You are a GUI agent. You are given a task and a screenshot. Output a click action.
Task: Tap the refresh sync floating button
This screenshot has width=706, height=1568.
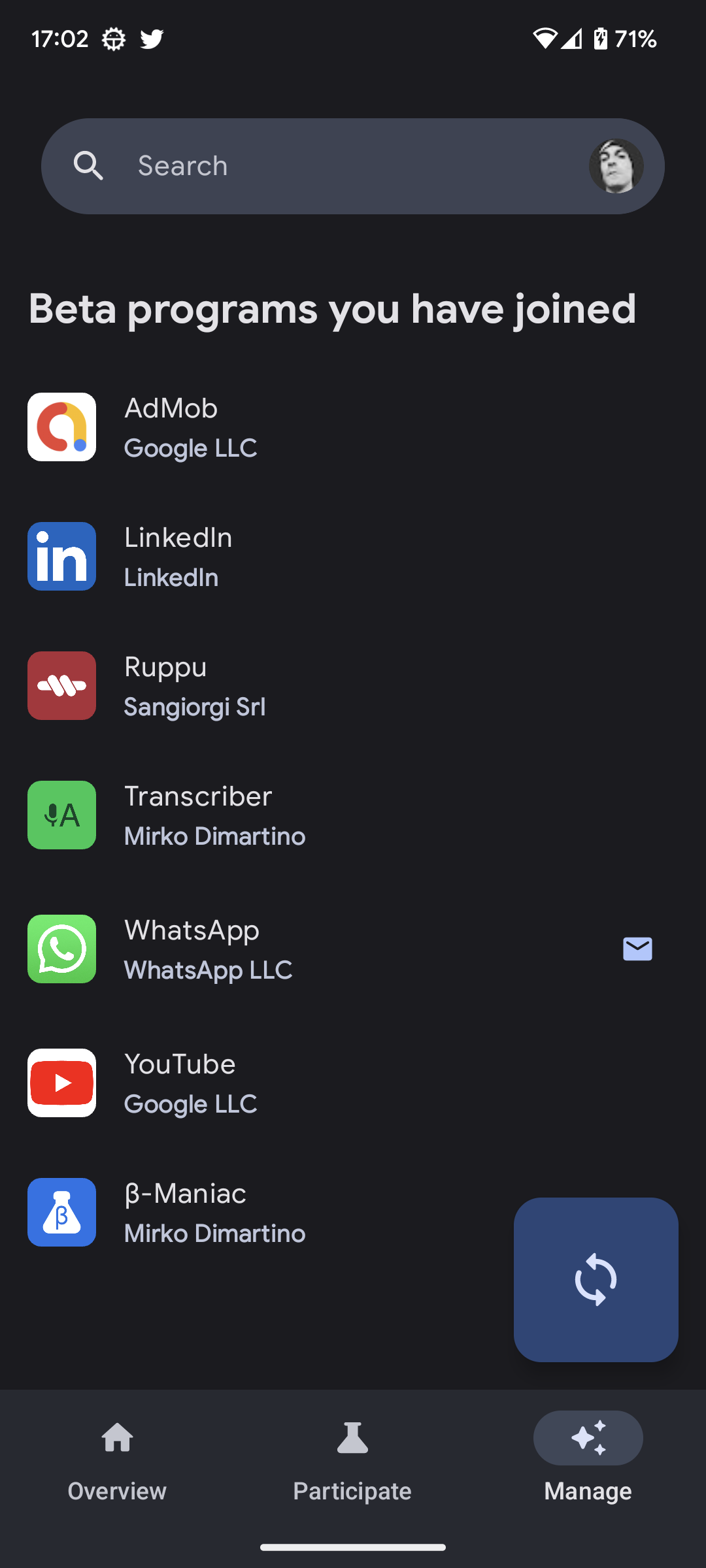(x=596, y=1279)
